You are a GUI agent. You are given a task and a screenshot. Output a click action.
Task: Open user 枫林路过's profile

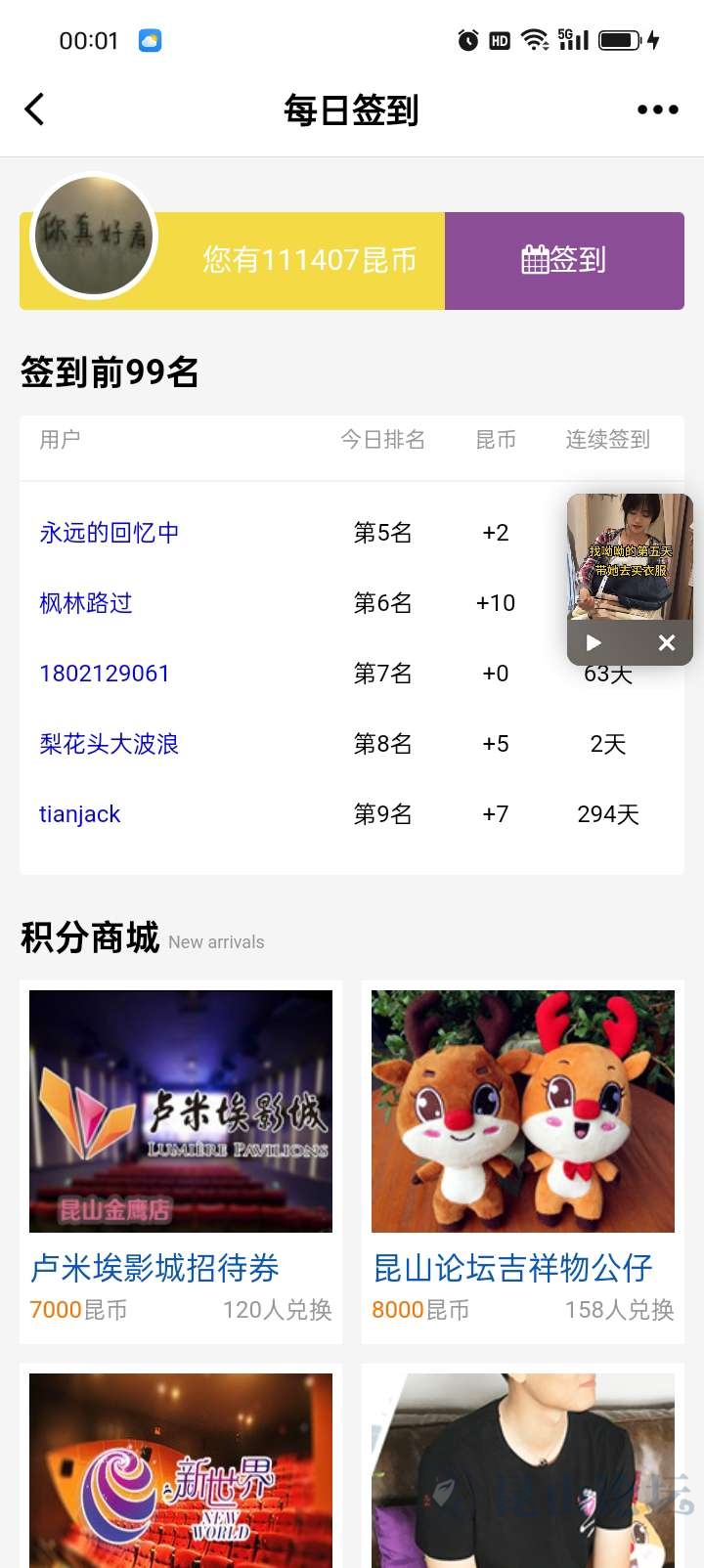point(86,603)
